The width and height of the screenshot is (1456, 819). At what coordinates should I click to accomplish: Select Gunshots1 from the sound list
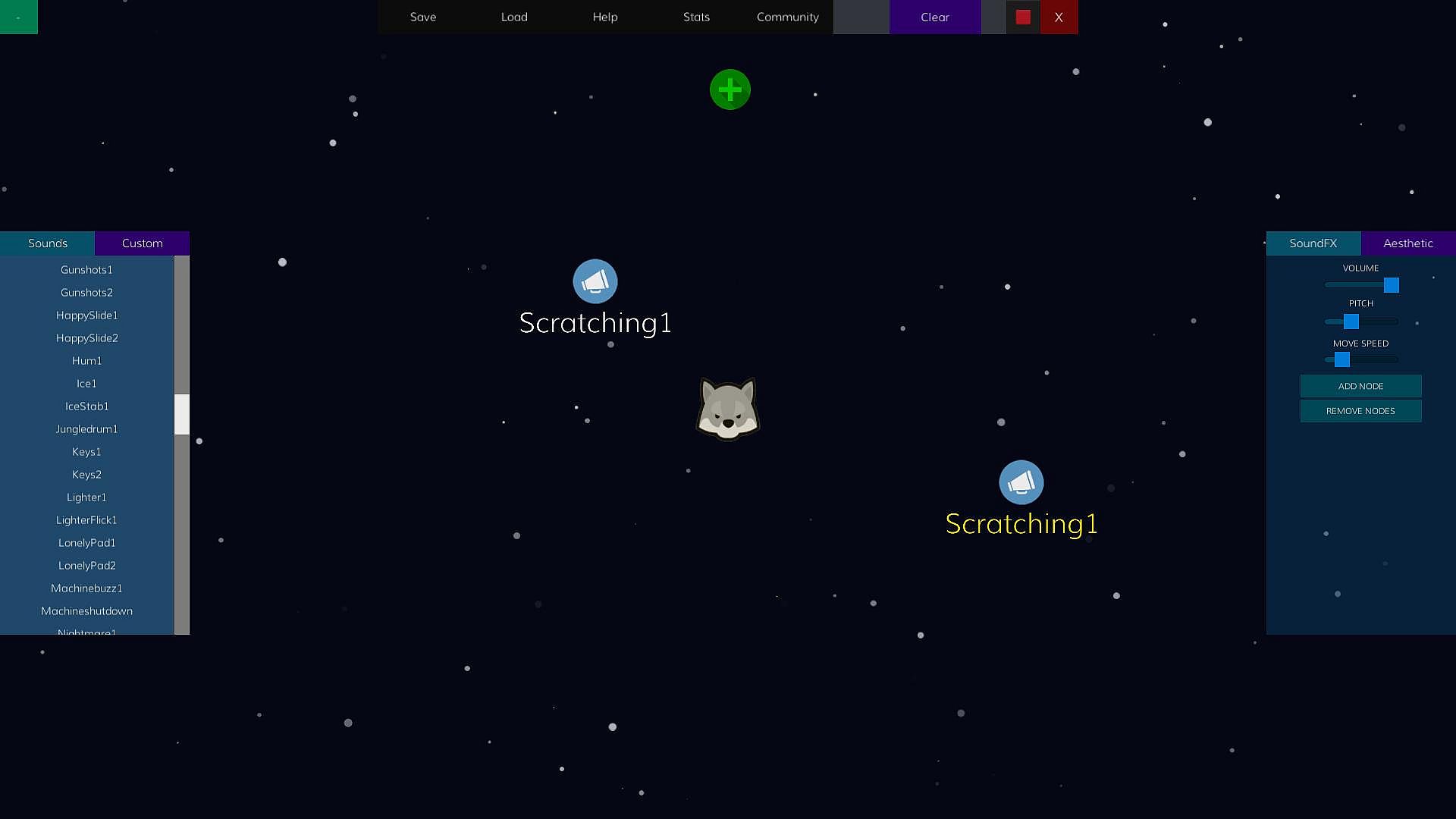pos(86,270)
